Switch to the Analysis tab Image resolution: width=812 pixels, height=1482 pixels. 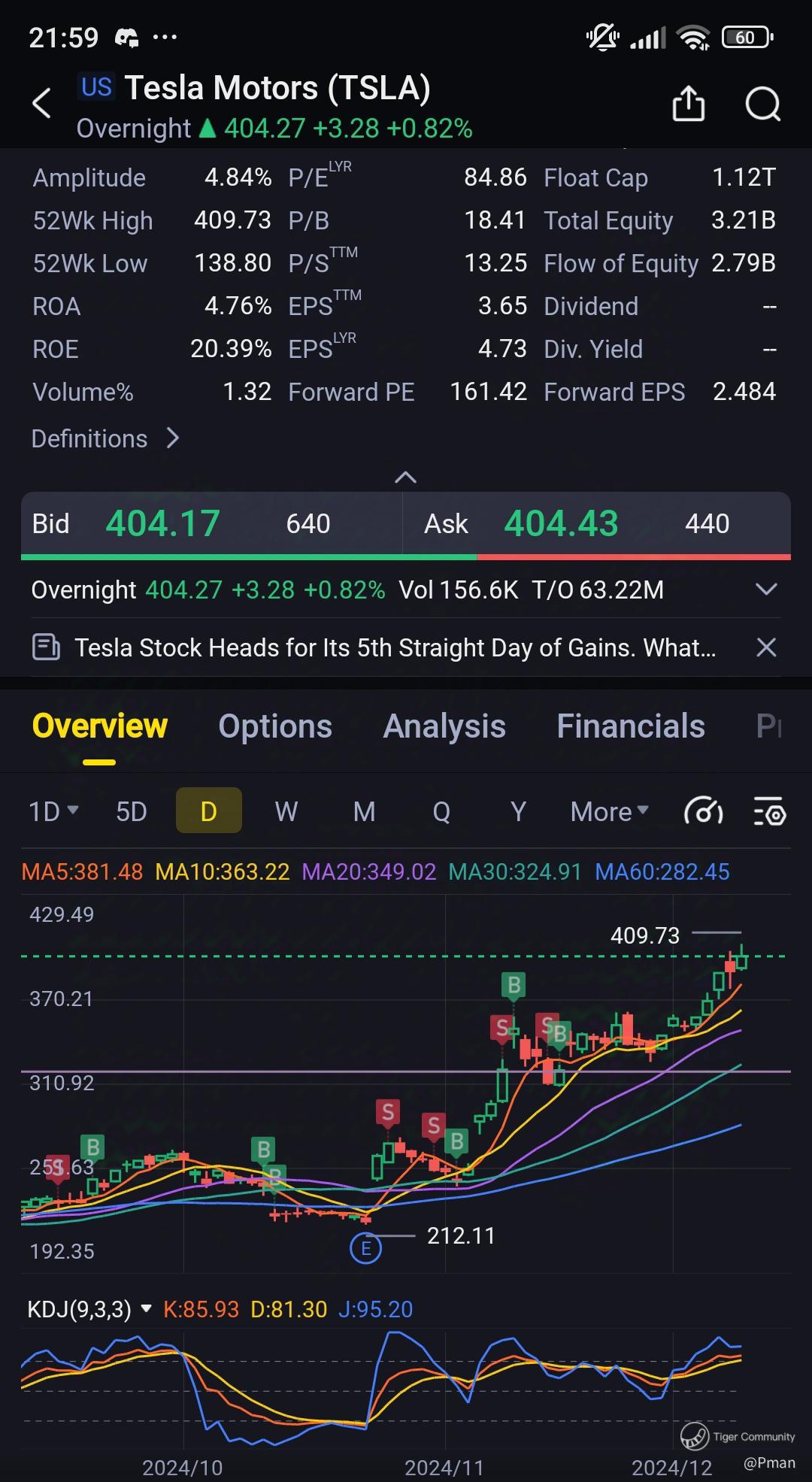coord(444,726)
